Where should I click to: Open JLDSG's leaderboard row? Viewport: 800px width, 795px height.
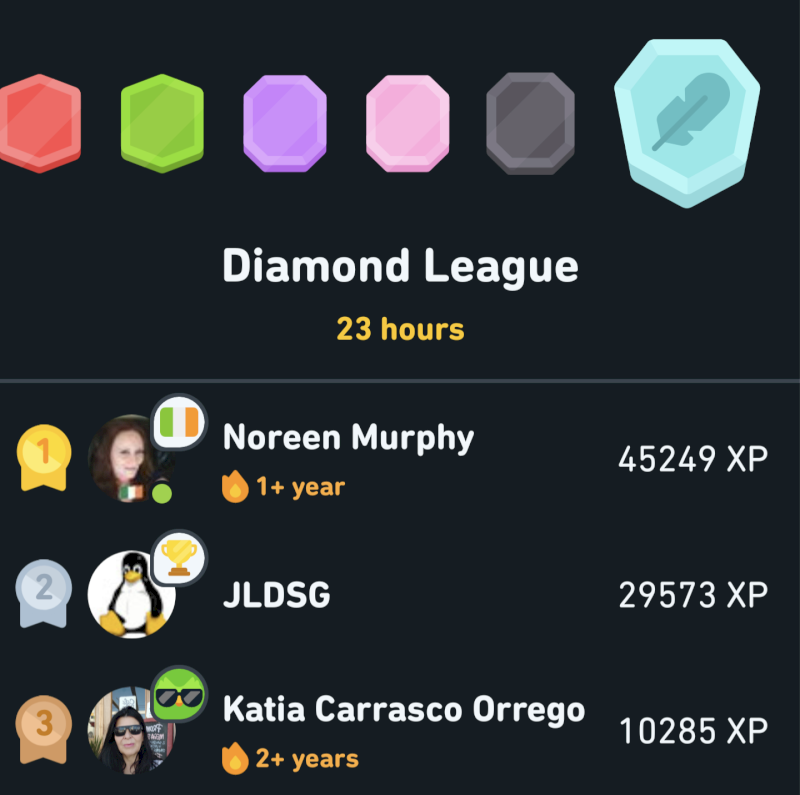coord(276,595)
